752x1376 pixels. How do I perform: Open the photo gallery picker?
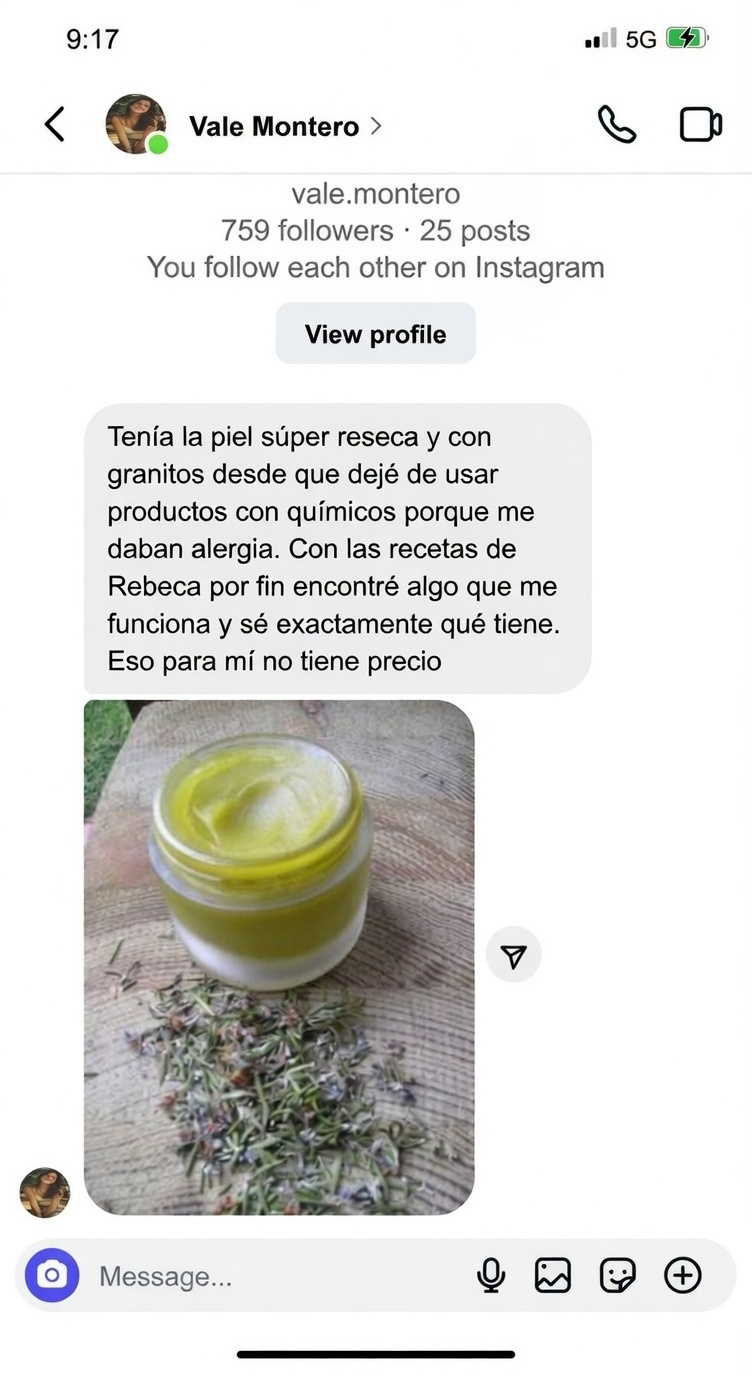tap(553, 1274)
